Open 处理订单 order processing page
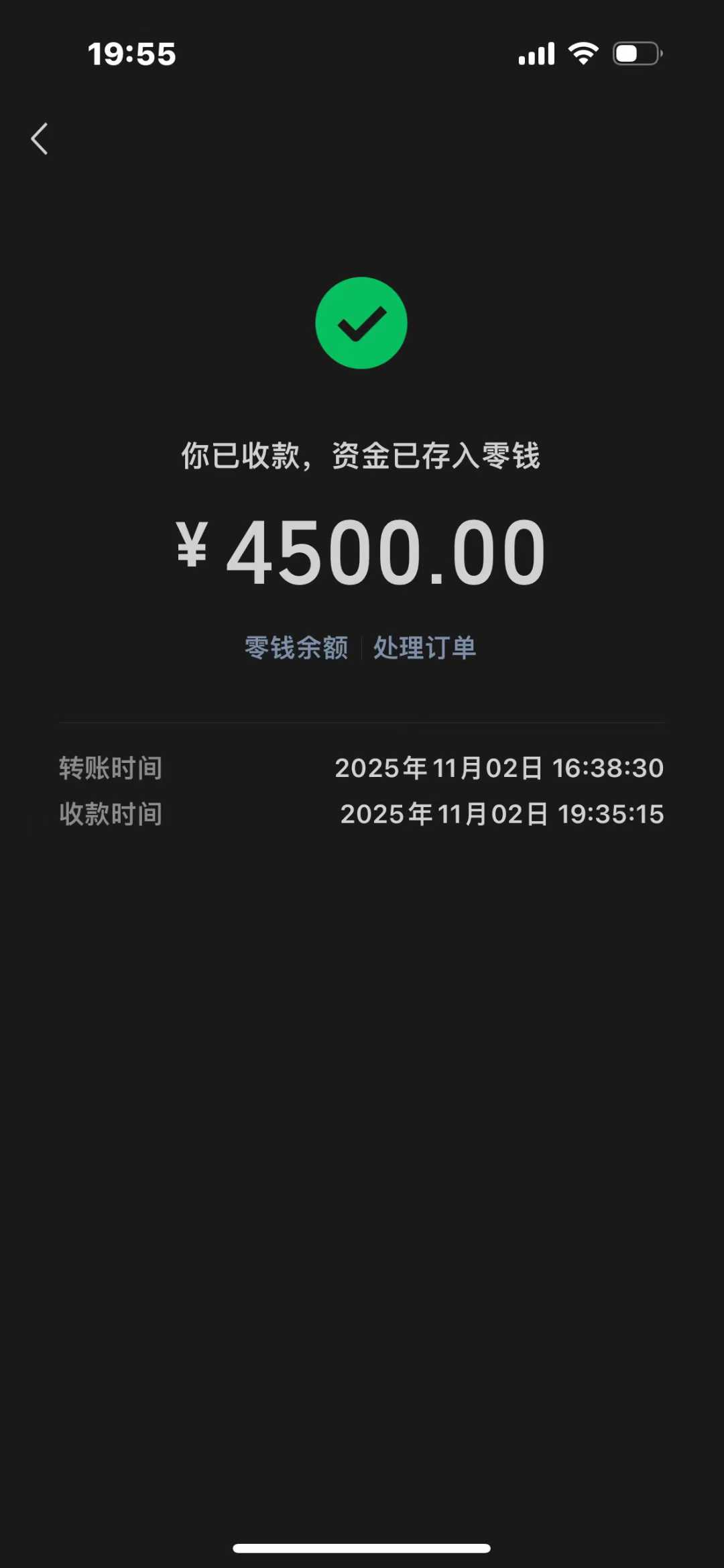This screenshot has width=724, height=1568. click(x=425, y=648)
